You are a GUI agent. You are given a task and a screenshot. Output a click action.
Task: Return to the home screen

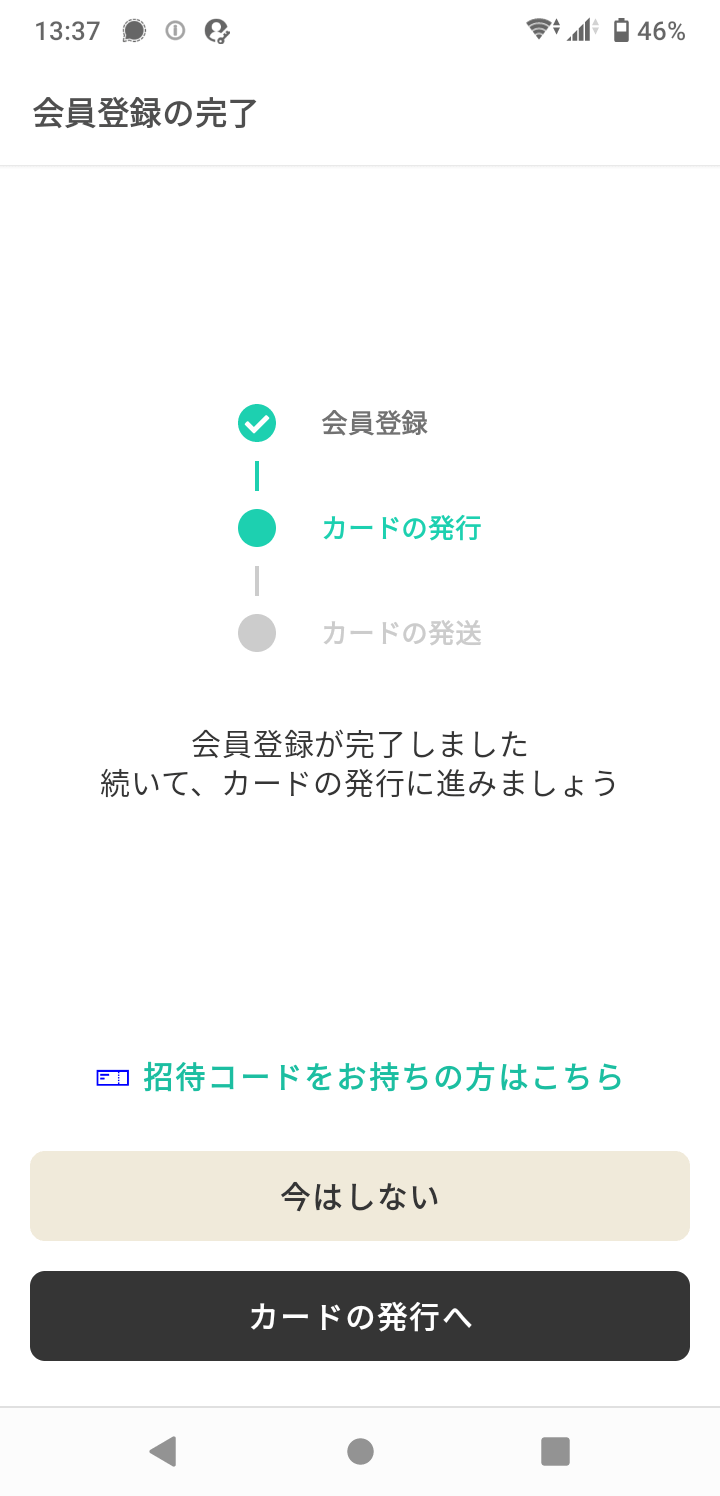(360, 1451)
